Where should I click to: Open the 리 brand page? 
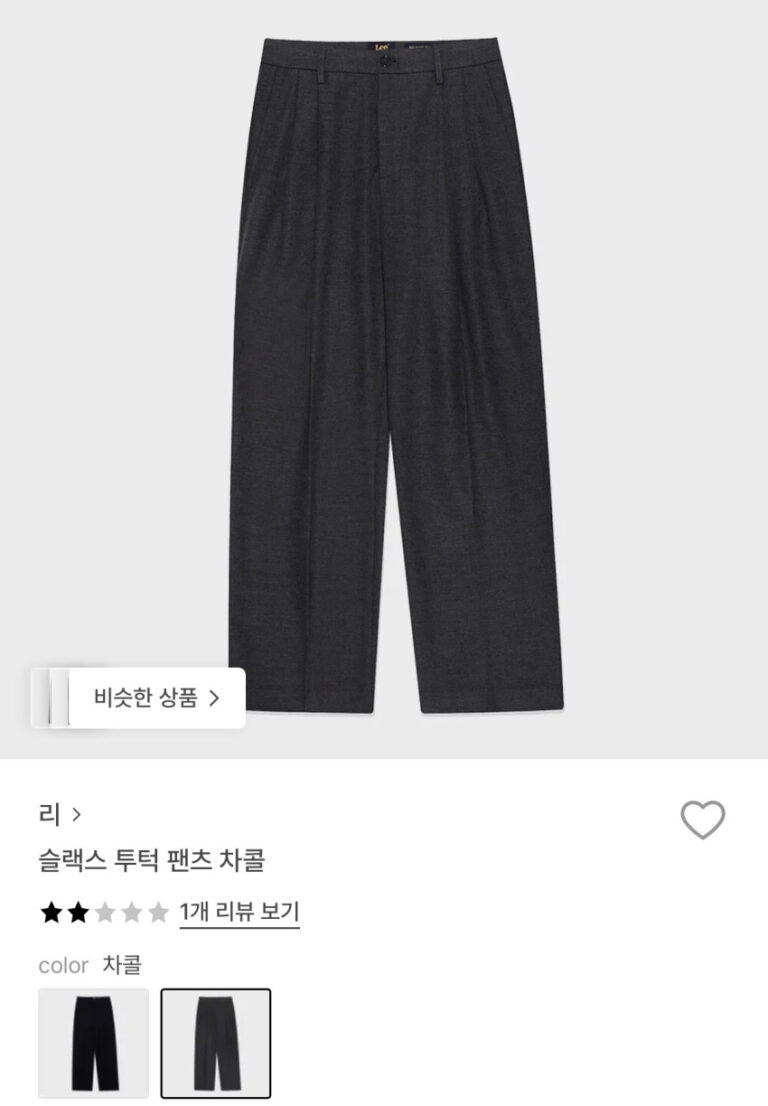click(x=60, y=815)
